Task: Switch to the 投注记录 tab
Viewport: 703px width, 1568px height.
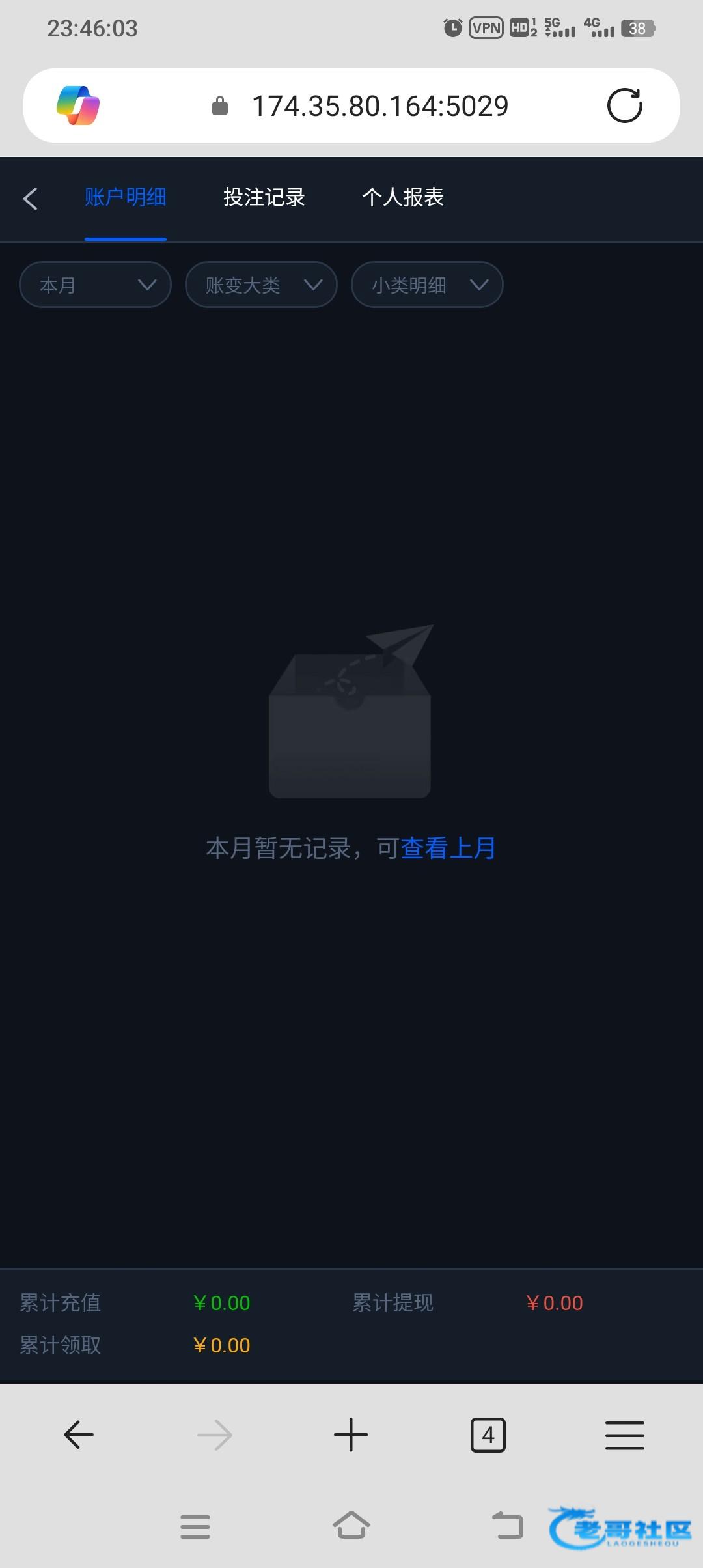Action: pyautogui.click(x=264, y=197)
